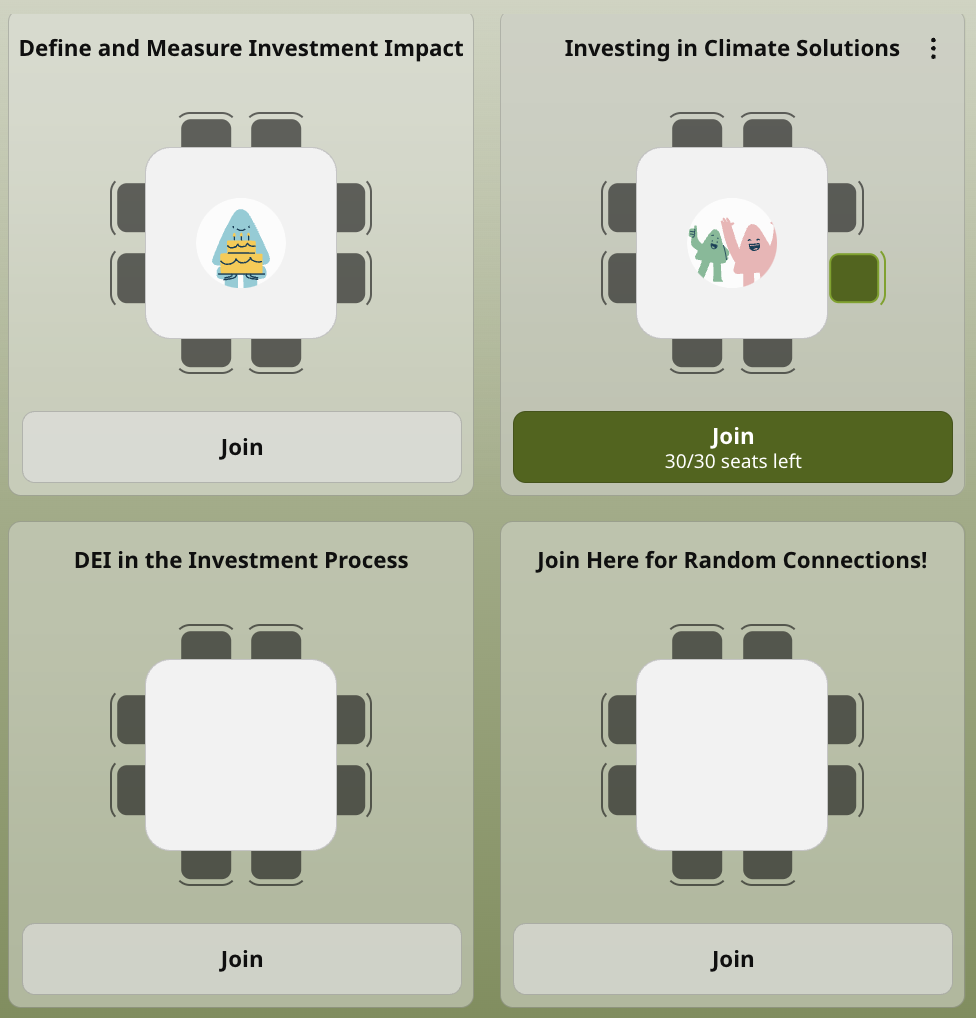Click the Investing in Climate Solutions title
The width and height of the screenshot is (976, 1018).
click(732, 47)
